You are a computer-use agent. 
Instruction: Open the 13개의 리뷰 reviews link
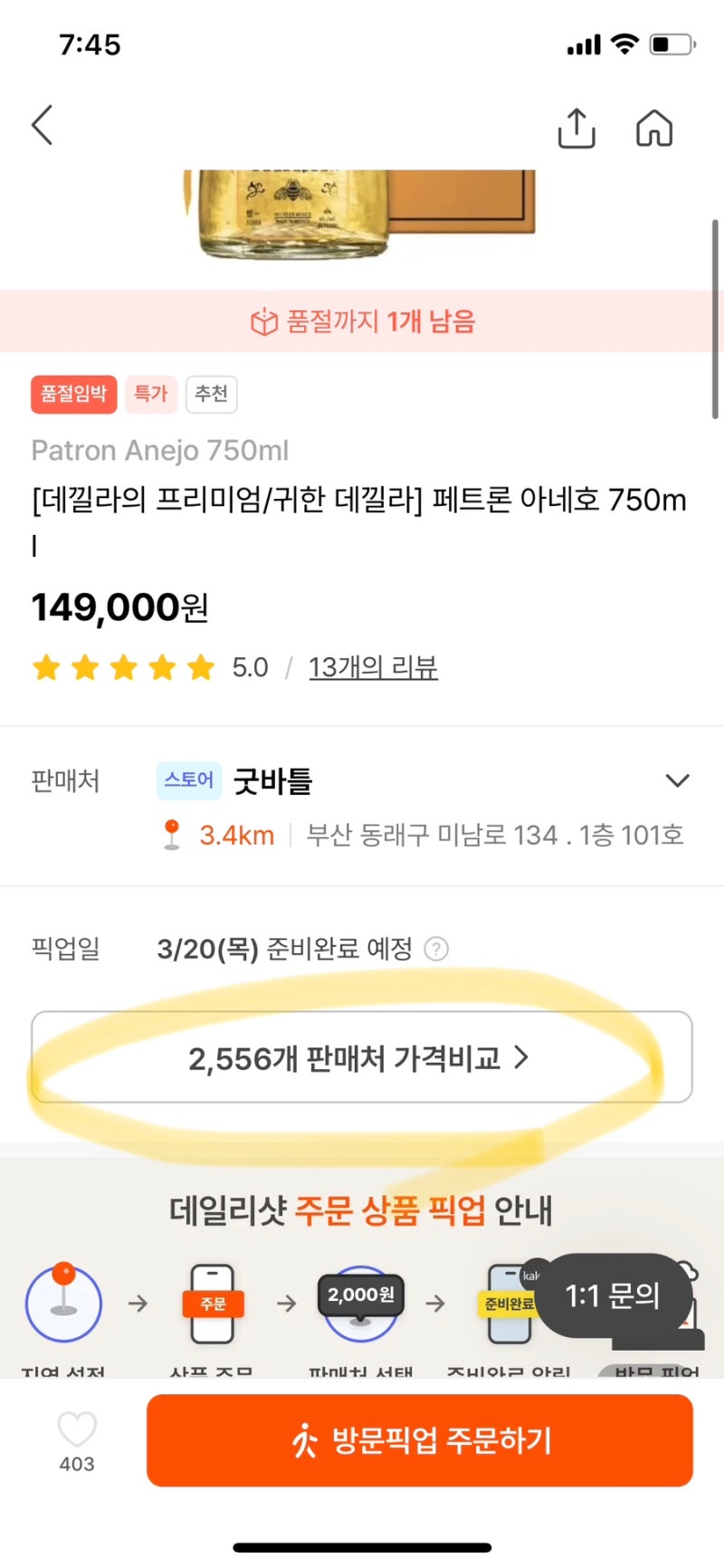(x=373, y=666)
